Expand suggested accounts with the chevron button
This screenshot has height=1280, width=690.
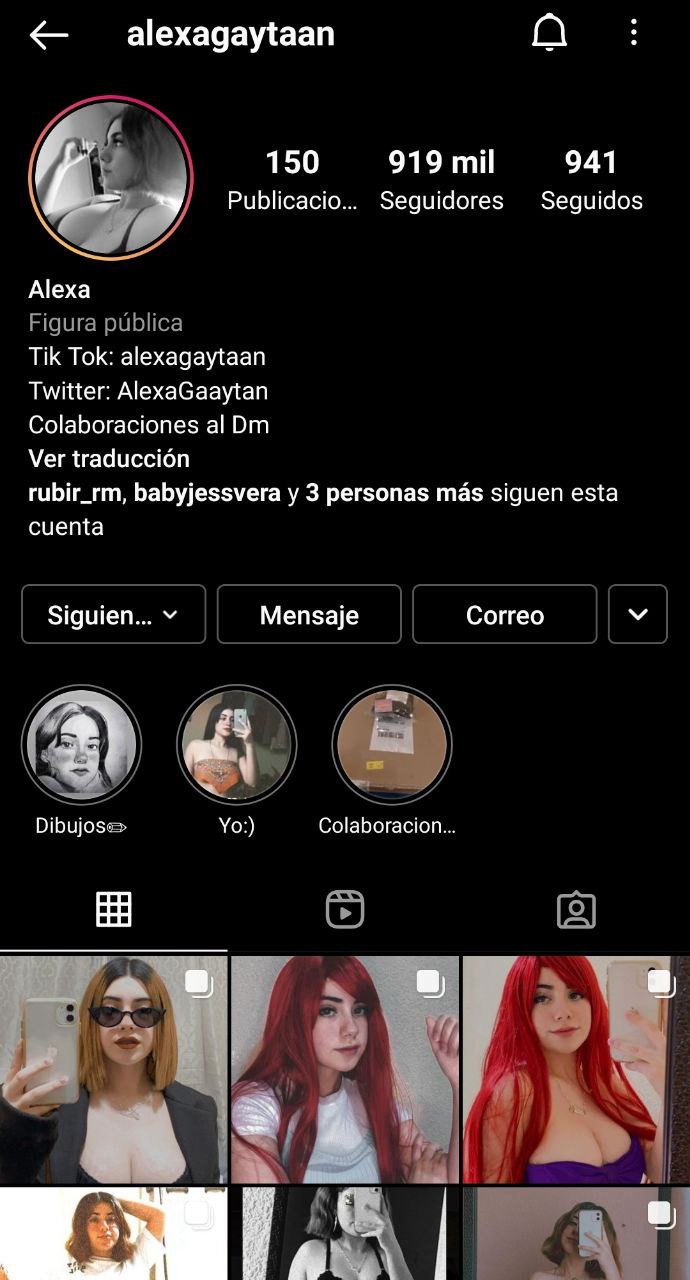[x=638, y=614]
